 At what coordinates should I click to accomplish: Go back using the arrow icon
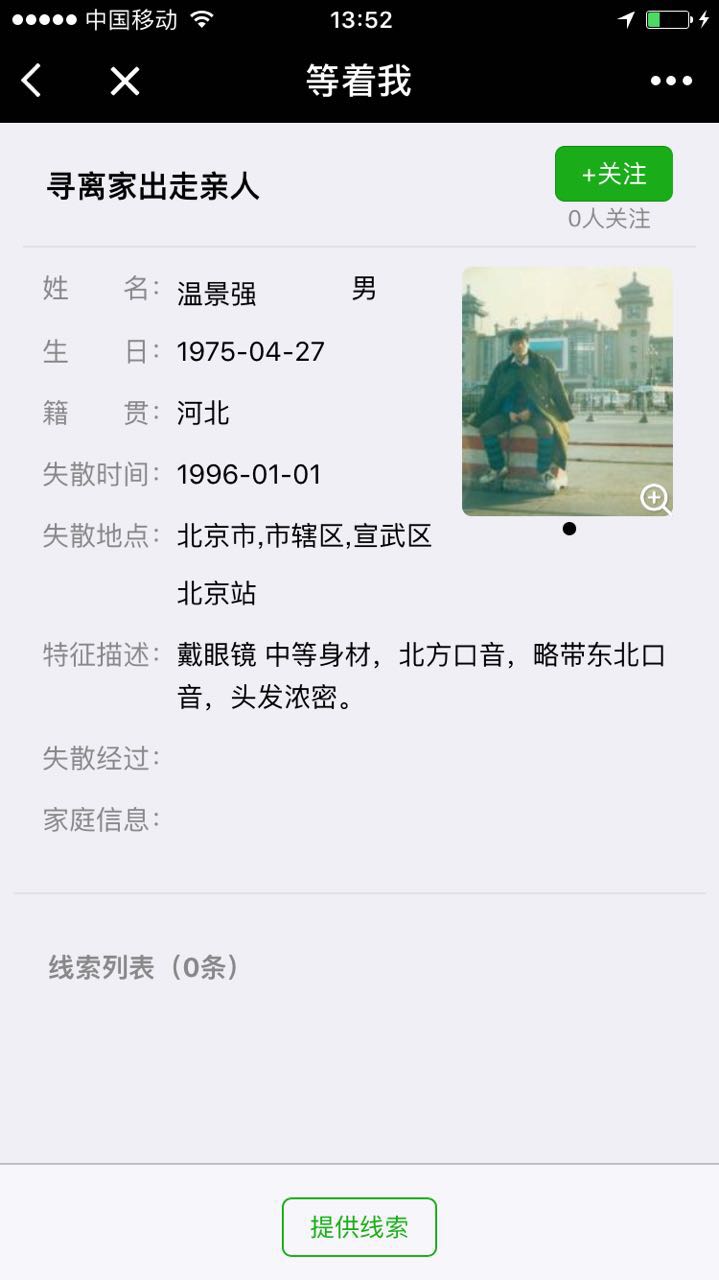[x=32, y=81]
